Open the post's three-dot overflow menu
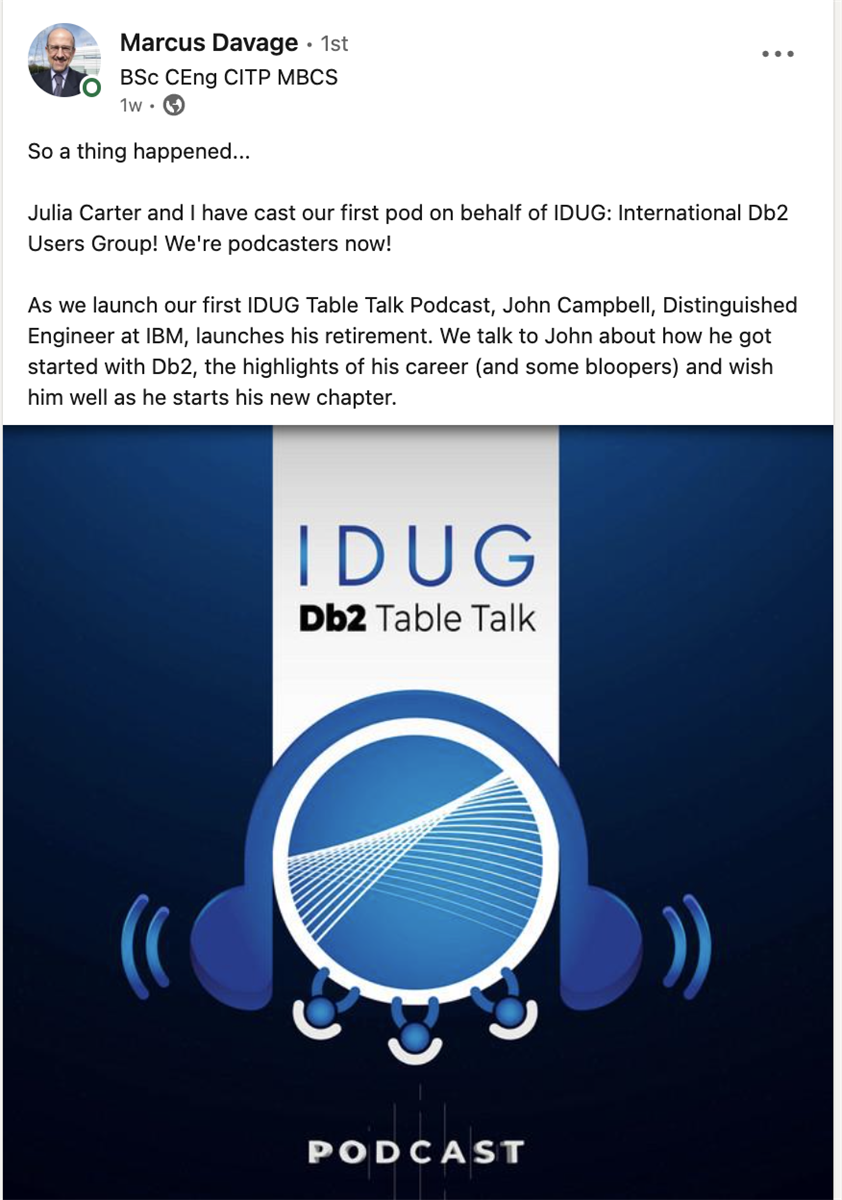This screenshot has width=842, height=1200. click(x=777, y=54)
